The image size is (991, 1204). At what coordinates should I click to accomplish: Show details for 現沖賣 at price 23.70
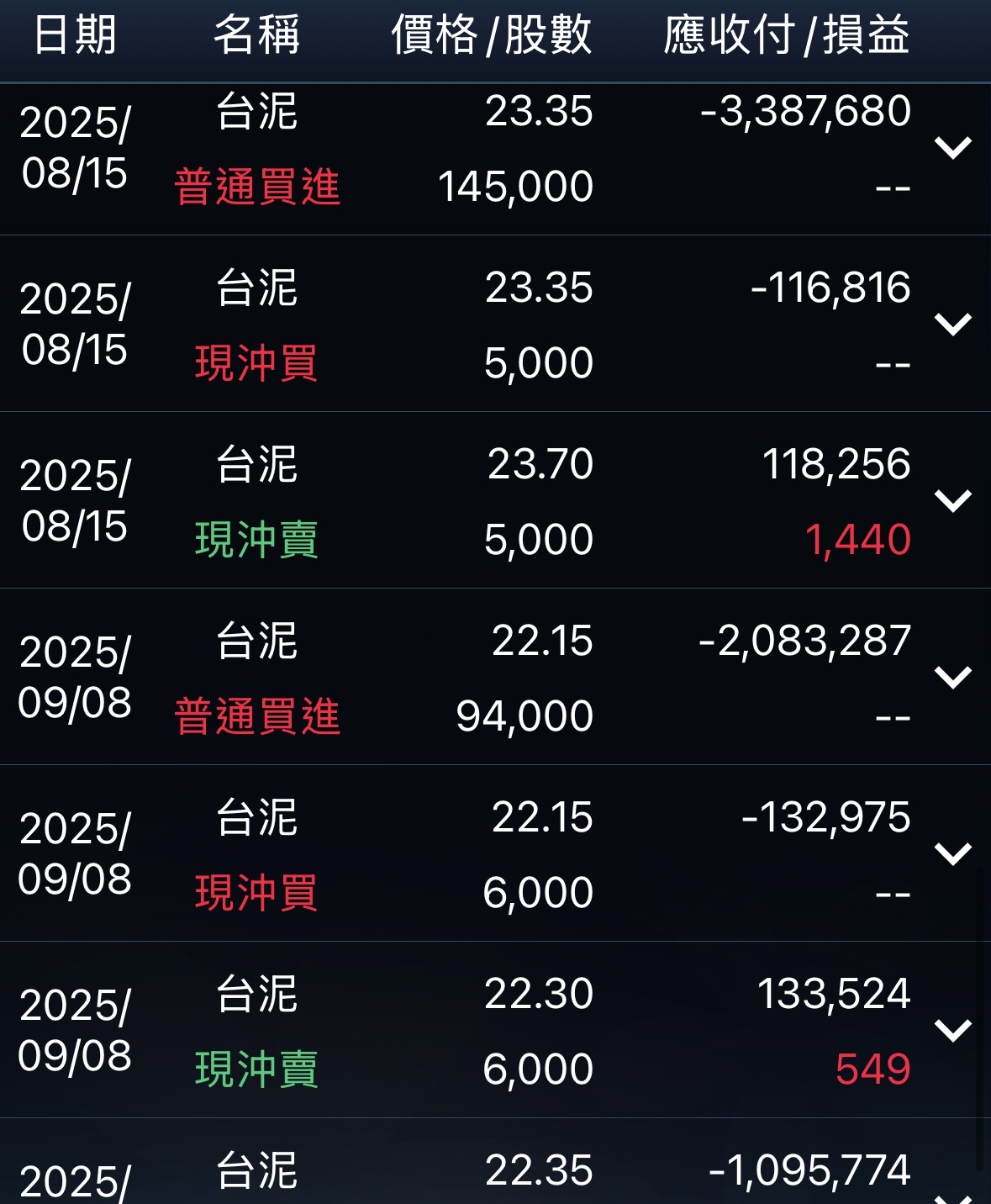[x=952, y=500]
